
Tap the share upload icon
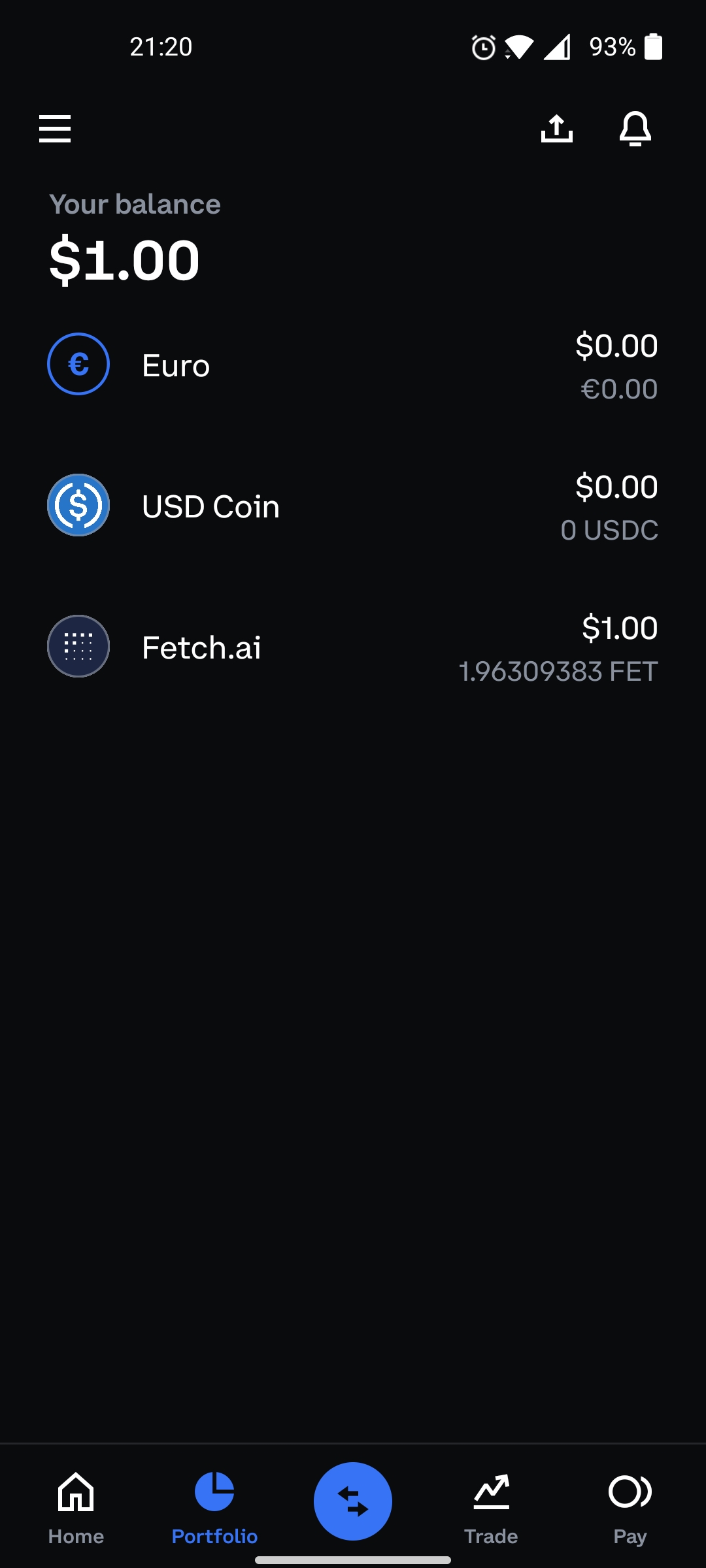tap(557, 128)
